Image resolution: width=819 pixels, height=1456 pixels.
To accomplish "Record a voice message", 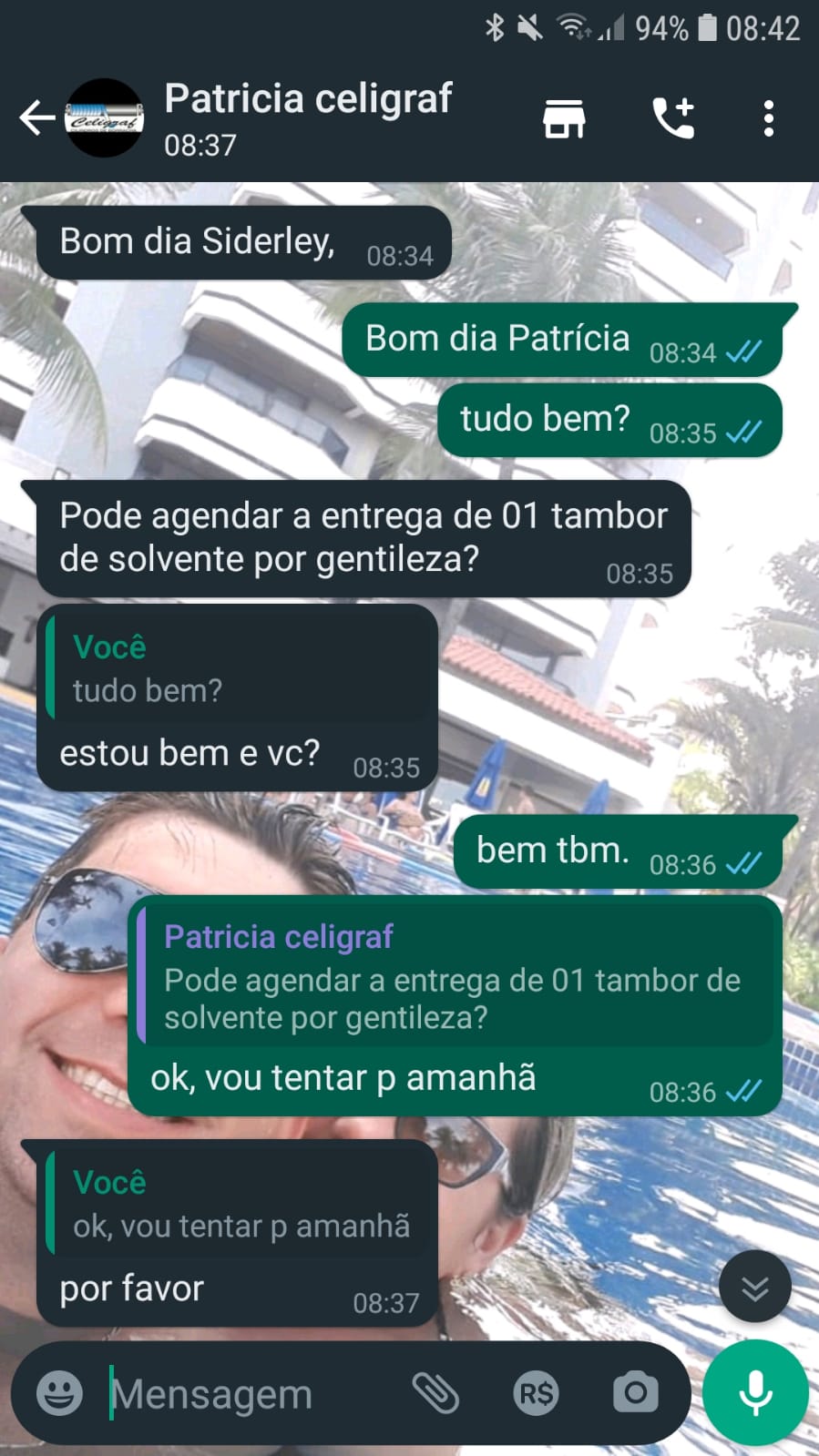I will coord(755,1393).
